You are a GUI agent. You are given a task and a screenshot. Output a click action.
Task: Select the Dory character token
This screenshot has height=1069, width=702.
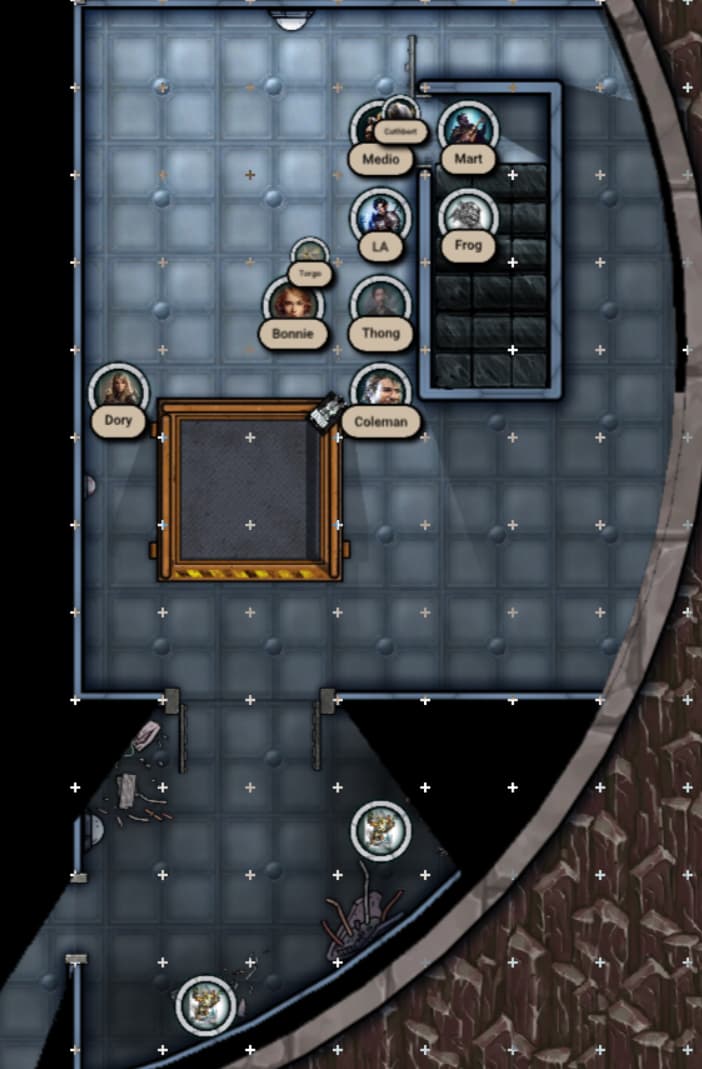118,391
